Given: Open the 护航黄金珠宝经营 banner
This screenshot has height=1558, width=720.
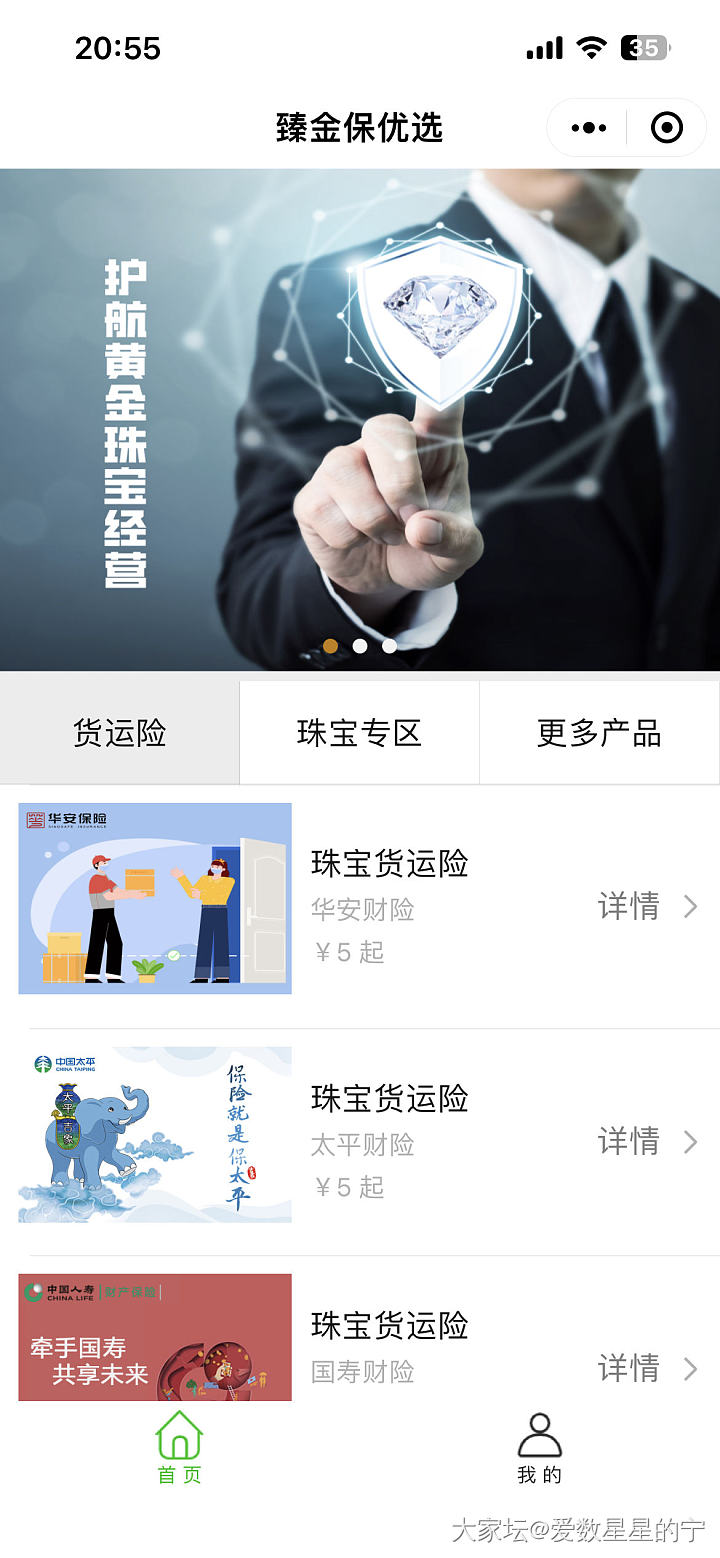Looking at the screenshot, I should [x=360, y=420].
